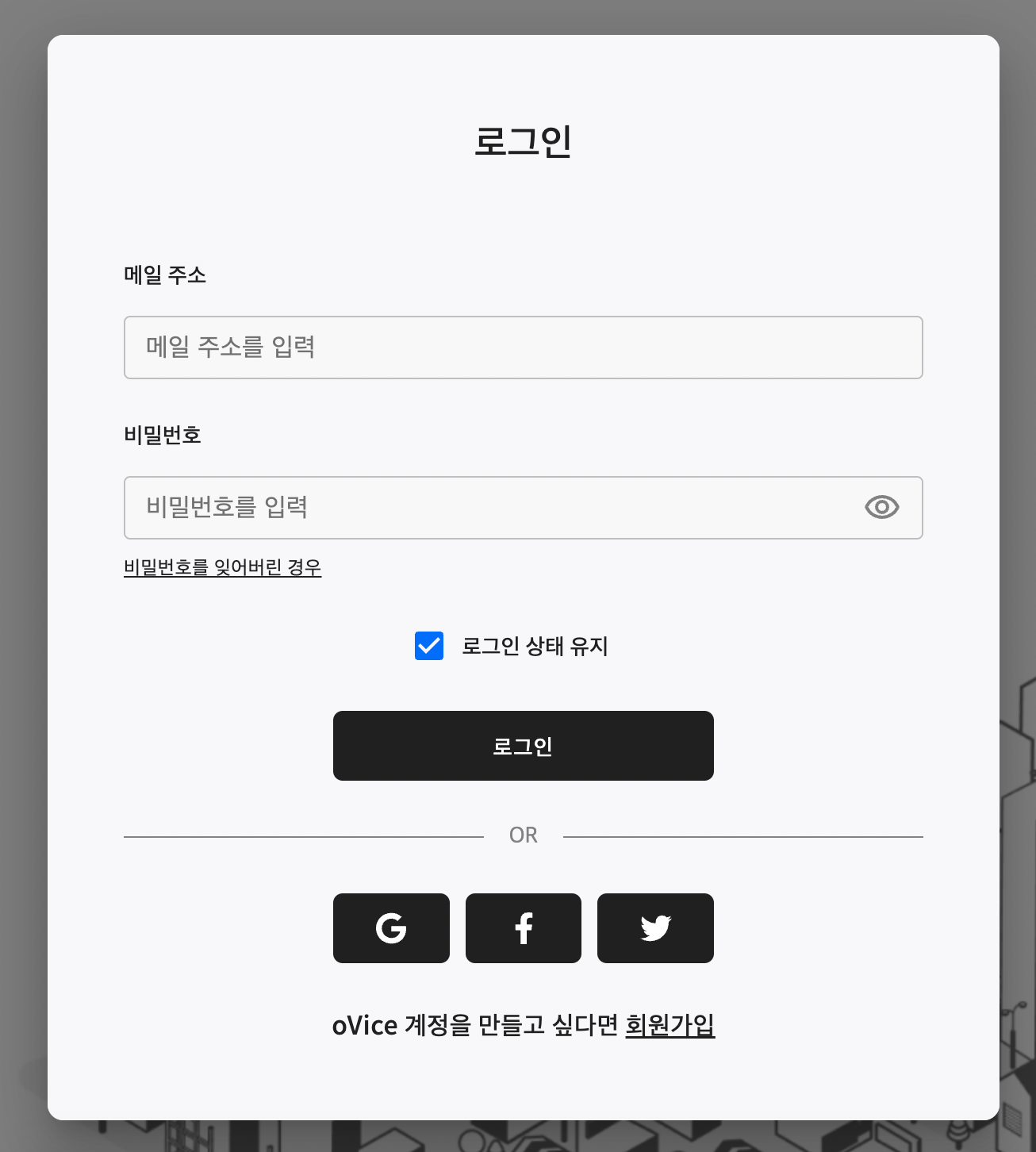This screenshot has height=1152, width=1036.
Task: Tap the email address input field
Action: pyautogui.click(x=523, y=348)
